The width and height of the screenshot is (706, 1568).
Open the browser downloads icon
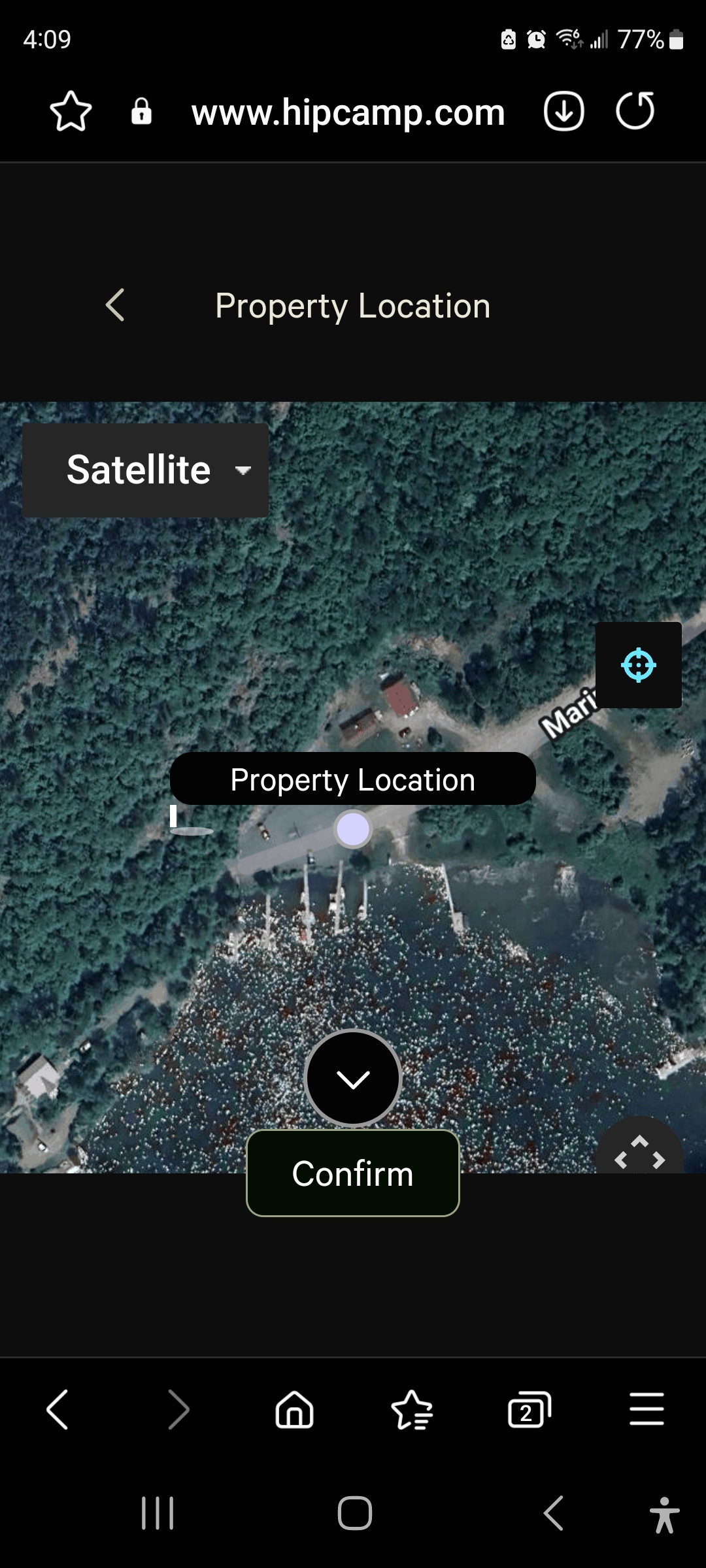pos(563,112)
